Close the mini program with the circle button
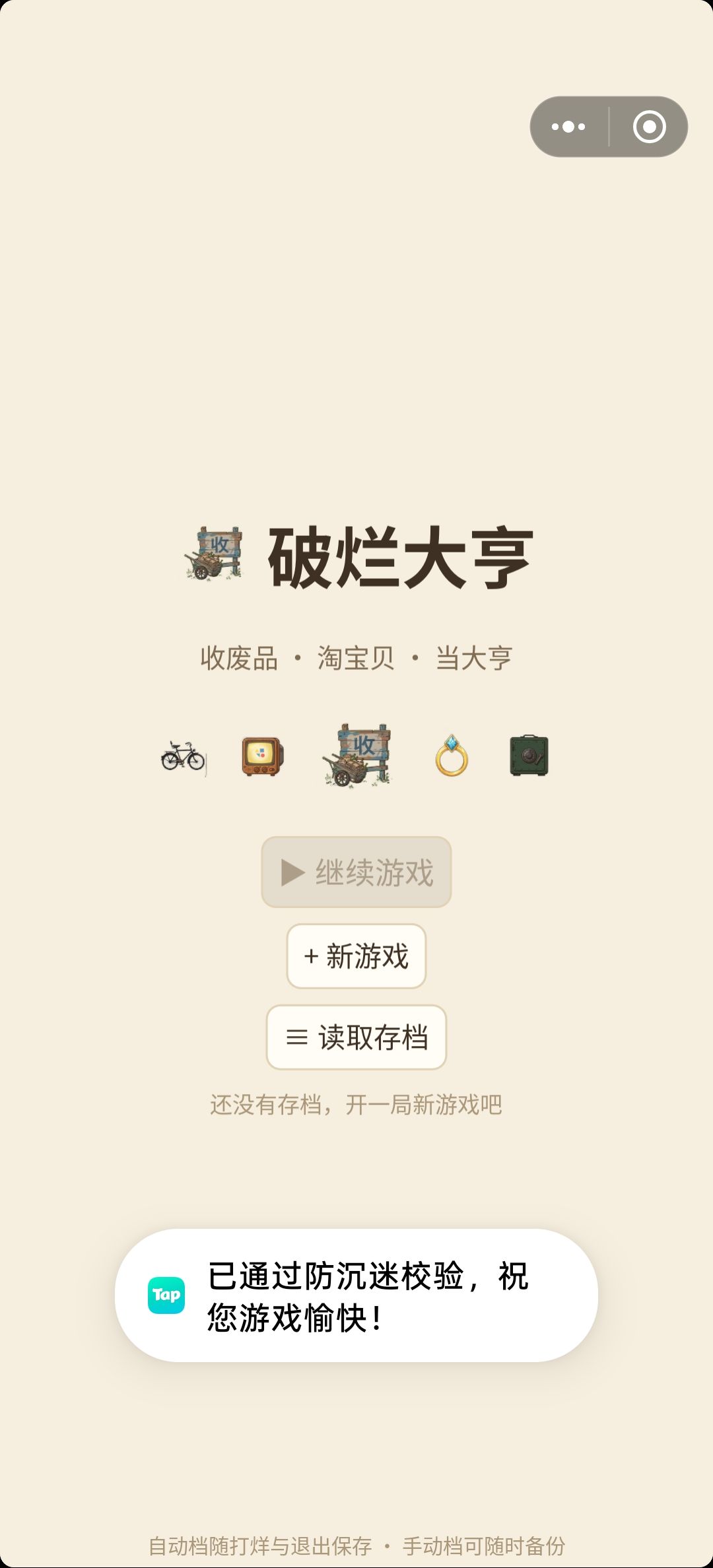The image size is (713, 1568). [x=649, y=127]
